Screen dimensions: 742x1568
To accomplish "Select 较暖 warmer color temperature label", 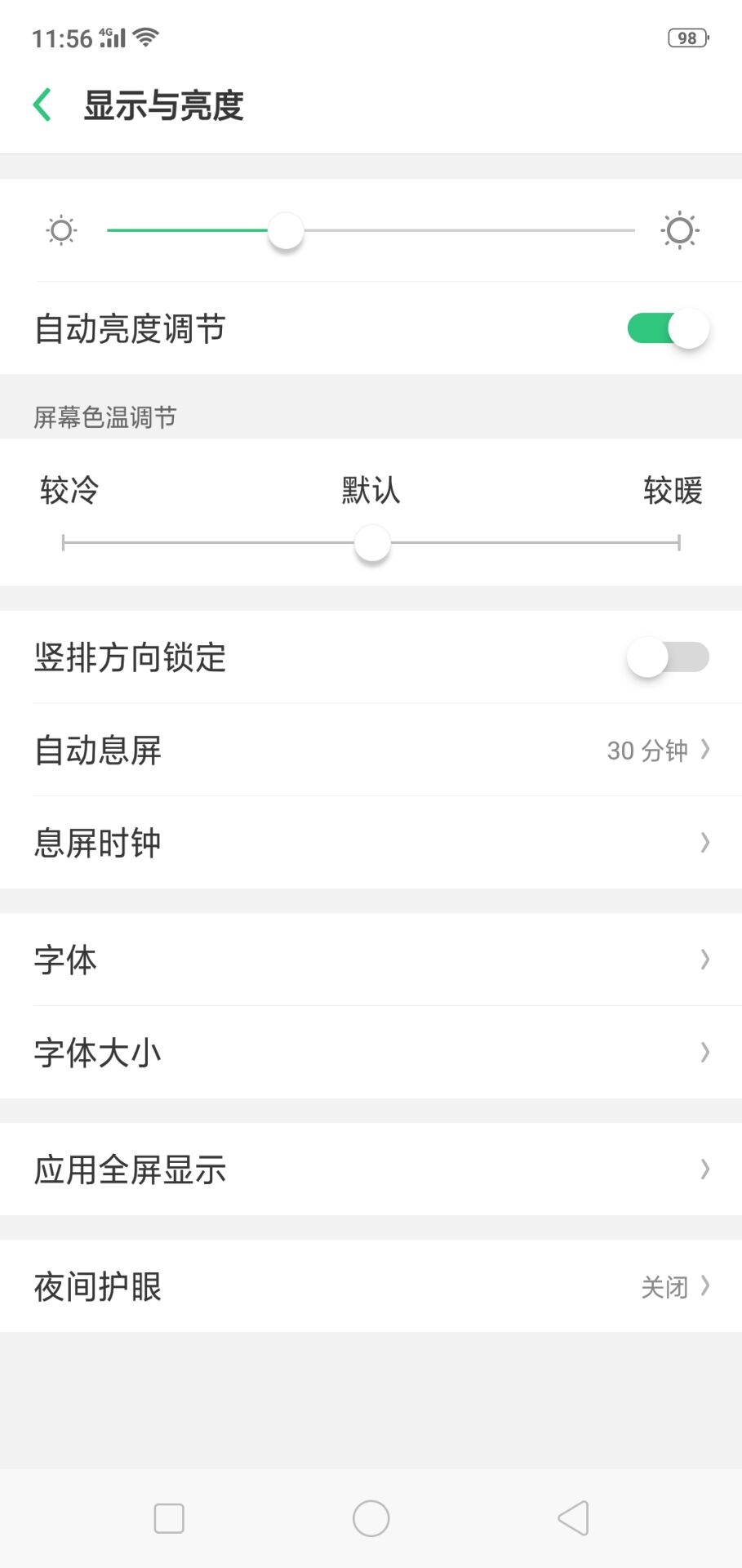I will (672, 491).
